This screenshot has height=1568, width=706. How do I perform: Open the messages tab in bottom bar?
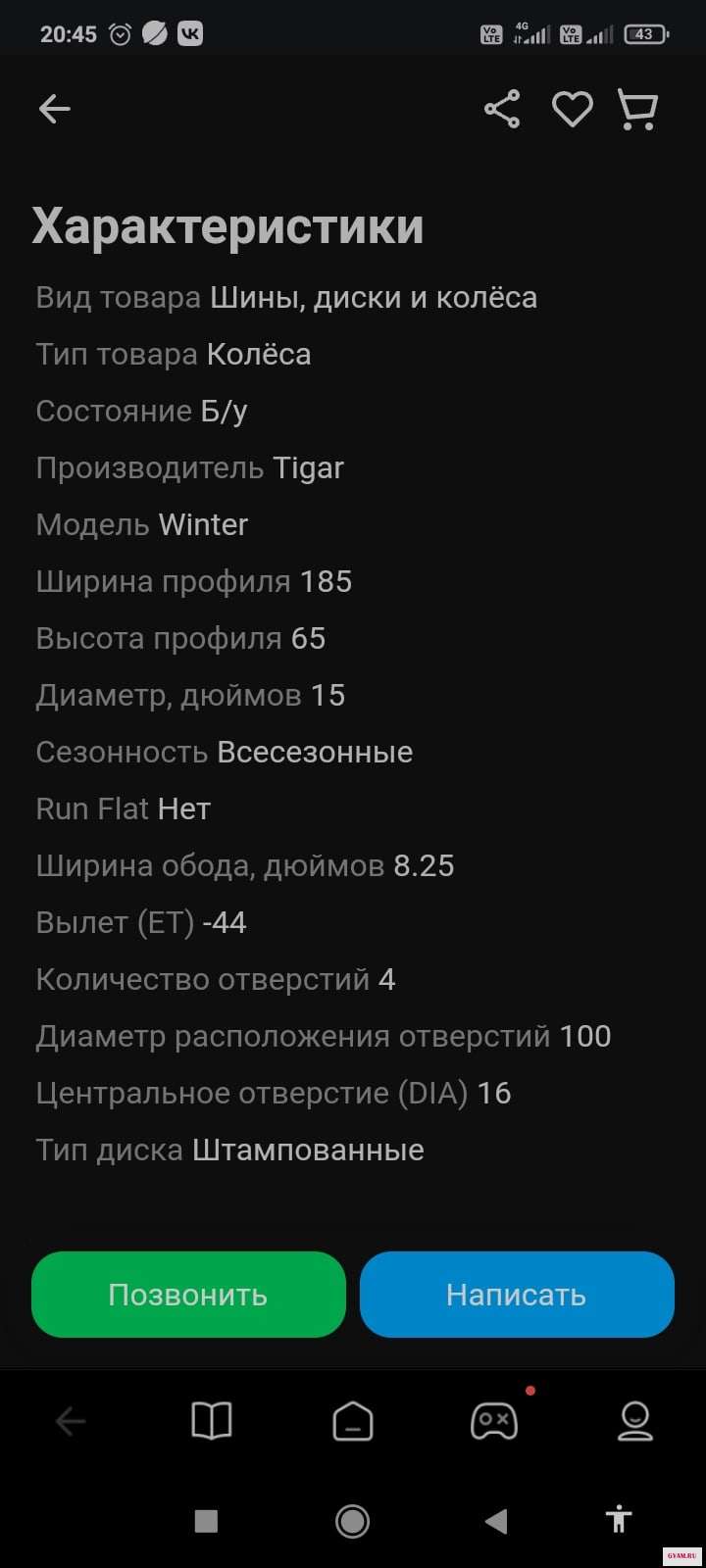[x=352, y=1420]
